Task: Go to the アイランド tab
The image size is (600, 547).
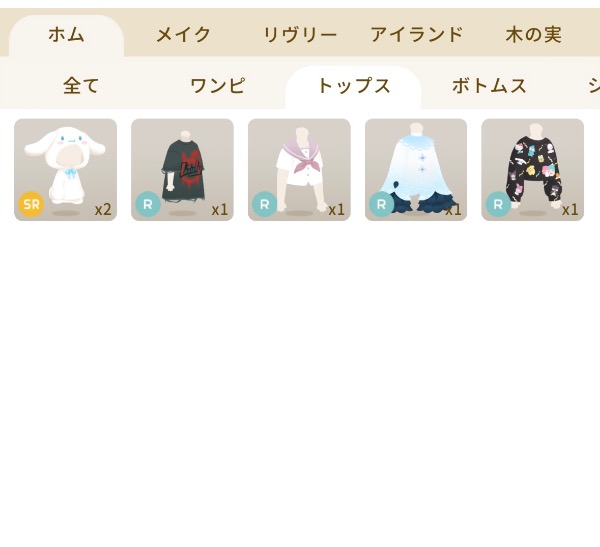Action: (x=416, y=35)
